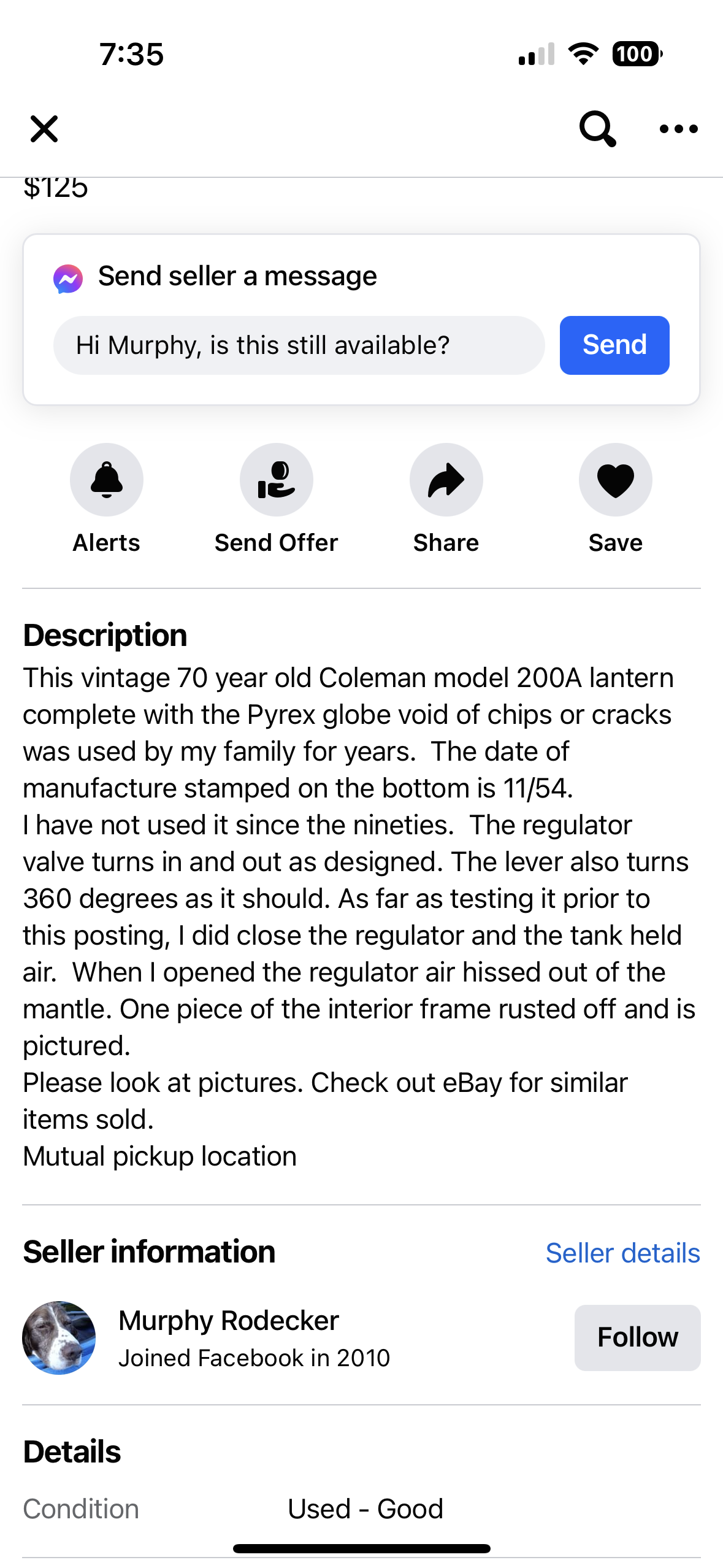723x1568 pixels.
Task: Open the Seller details link
Action: (x=622, y=1253)
